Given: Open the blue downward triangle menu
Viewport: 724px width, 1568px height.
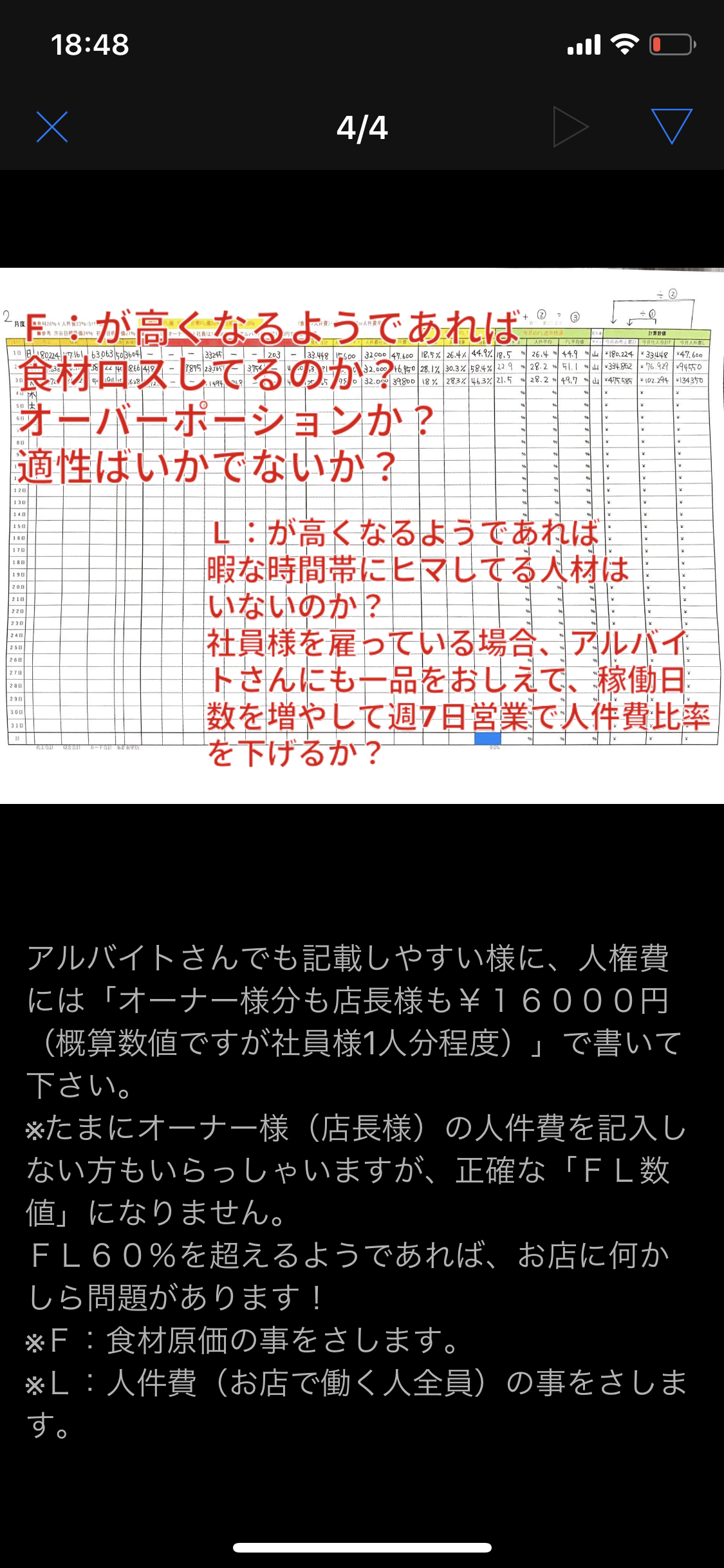Looking at the screenshot, I should pos(672,126).
